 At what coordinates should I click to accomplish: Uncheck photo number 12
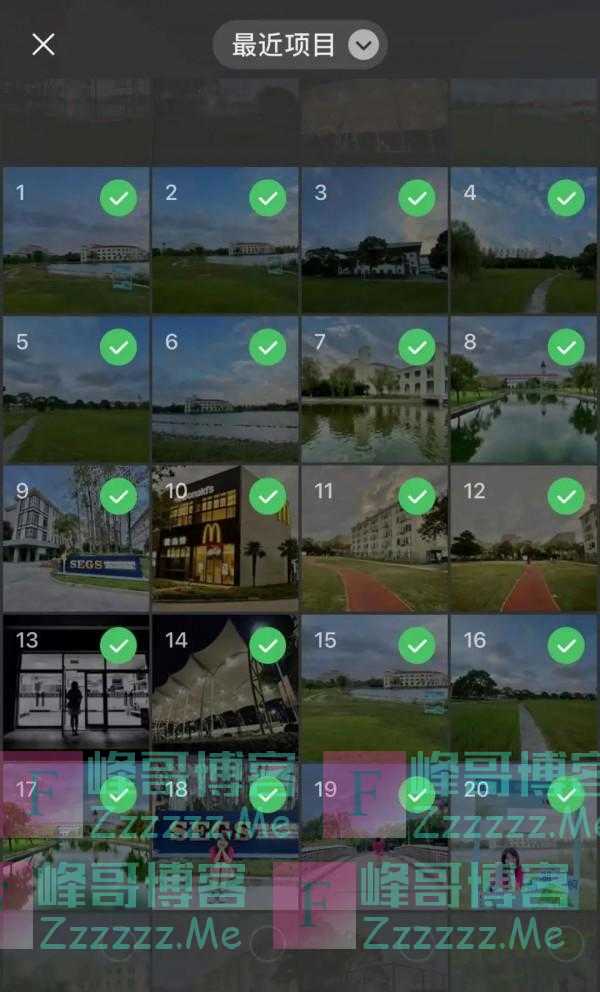click(566, 496)
